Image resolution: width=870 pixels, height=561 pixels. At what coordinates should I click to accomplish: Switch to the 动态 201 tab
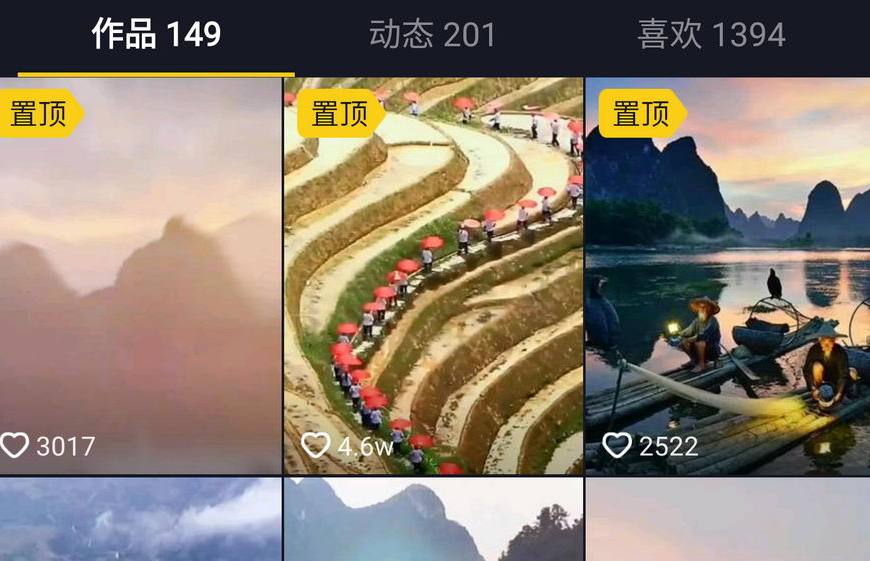click(x=432, y=35)
